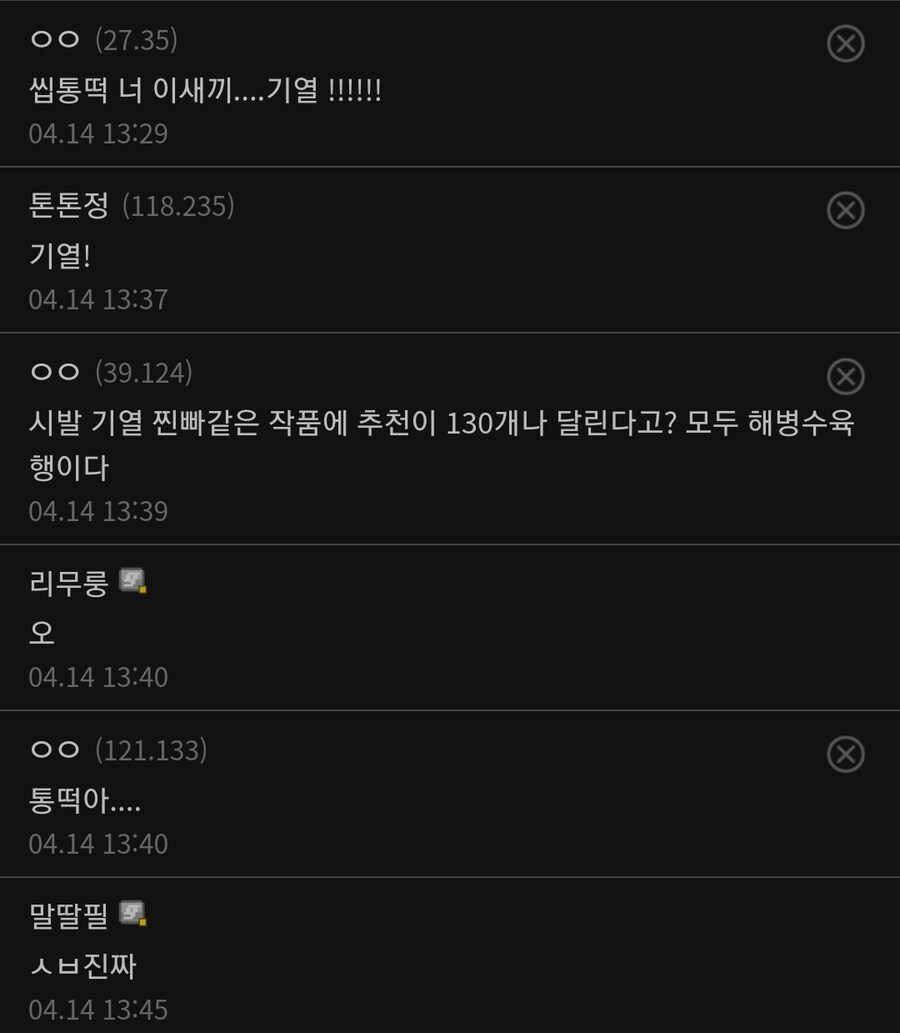This screenshot has height=1033, width=900.
Task: Click the comment text 기열!
Action: pos(49,256)
